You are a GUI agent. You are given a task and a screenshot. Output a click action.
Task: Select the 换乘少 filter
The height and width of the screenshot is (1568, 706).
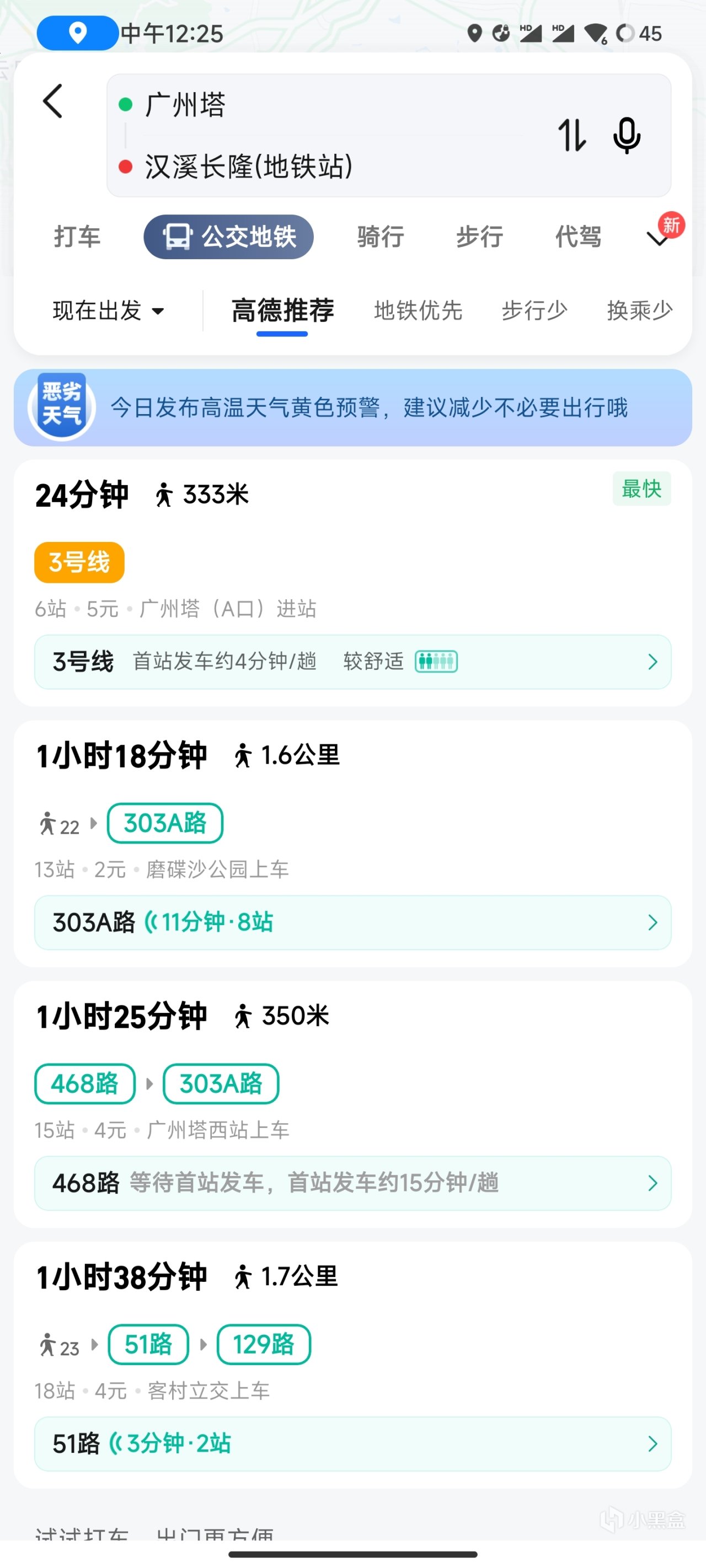tap(639, 310)
